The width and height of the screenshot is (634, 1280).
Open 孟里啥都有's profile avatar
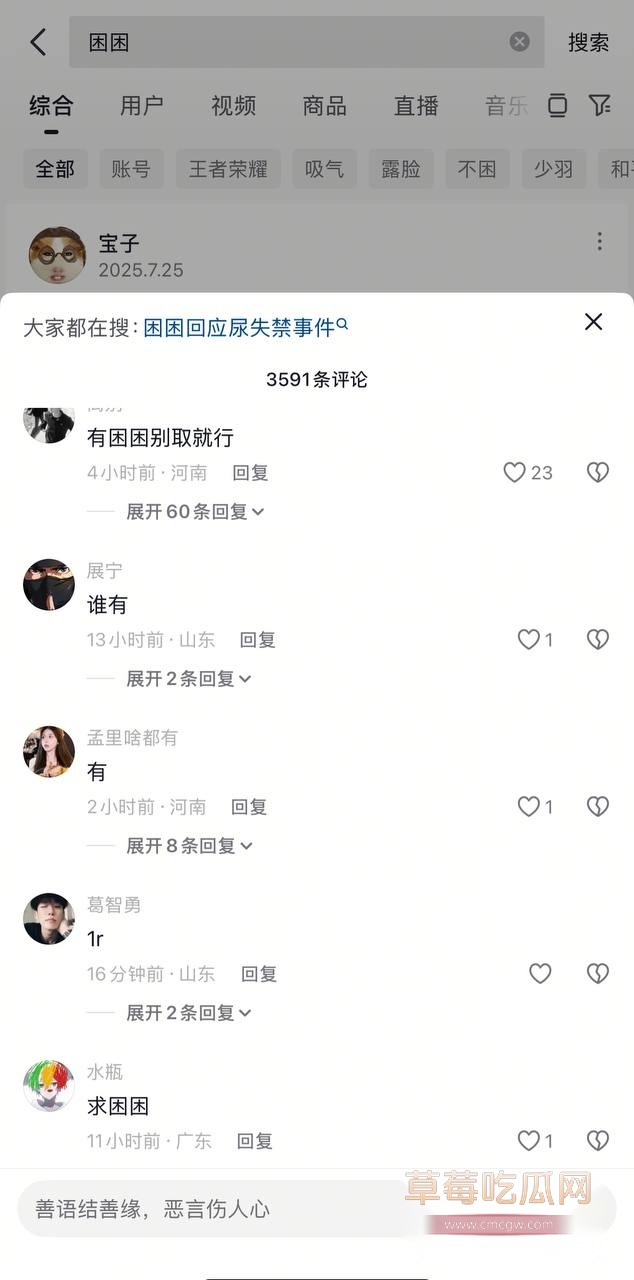49,752
